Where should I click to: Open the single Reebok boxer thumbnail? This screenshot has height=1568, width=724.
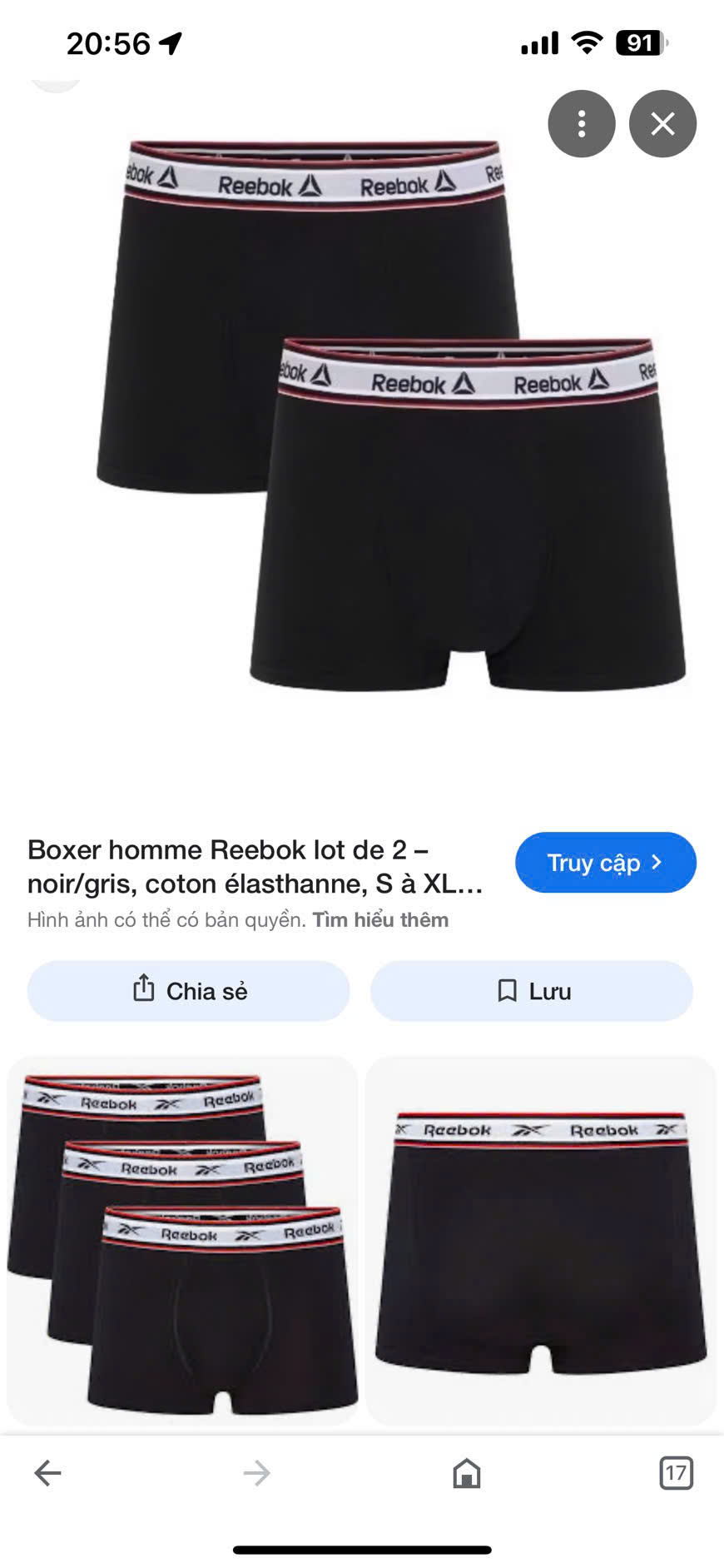541,1240
